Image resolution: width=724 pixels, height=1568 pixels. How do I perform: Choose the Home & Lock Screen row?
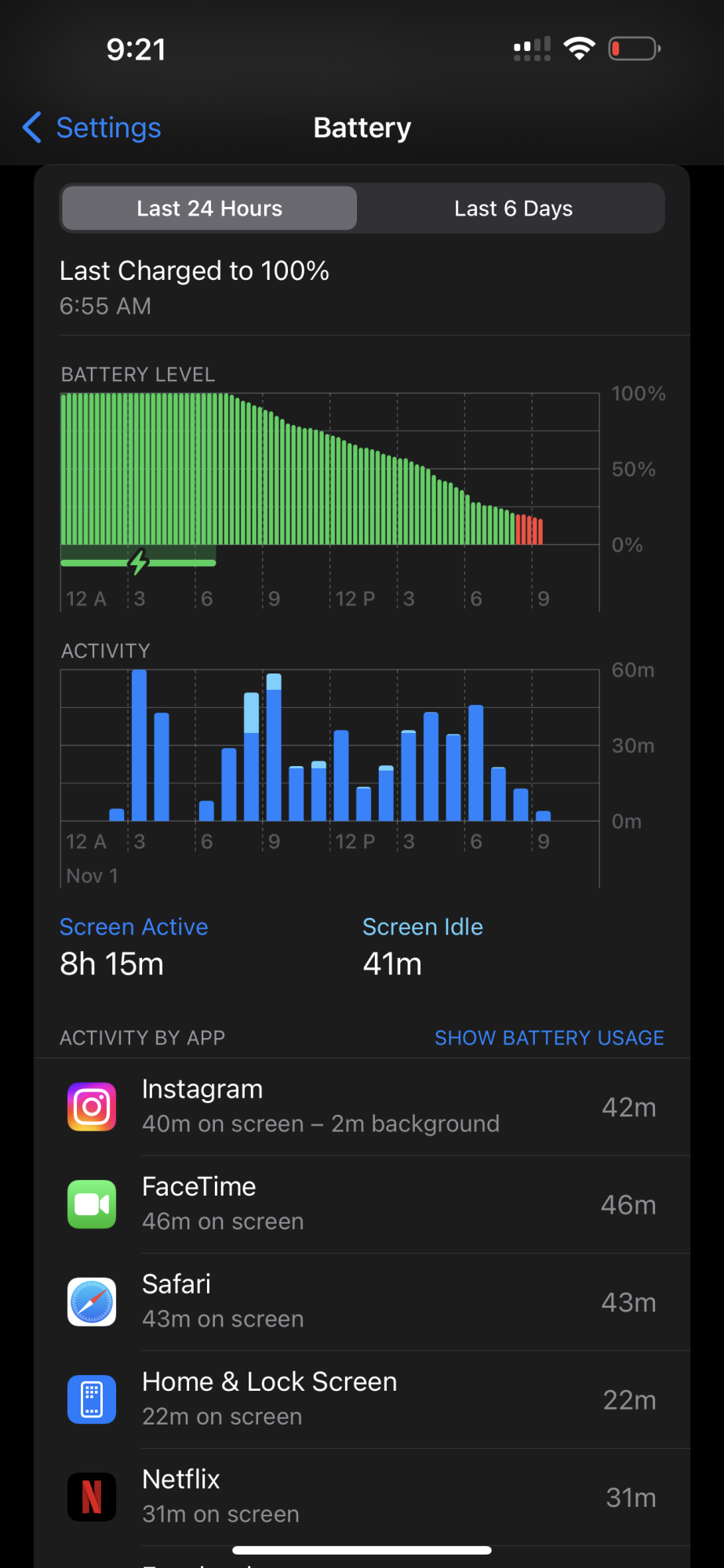[x=362, y=1399]
